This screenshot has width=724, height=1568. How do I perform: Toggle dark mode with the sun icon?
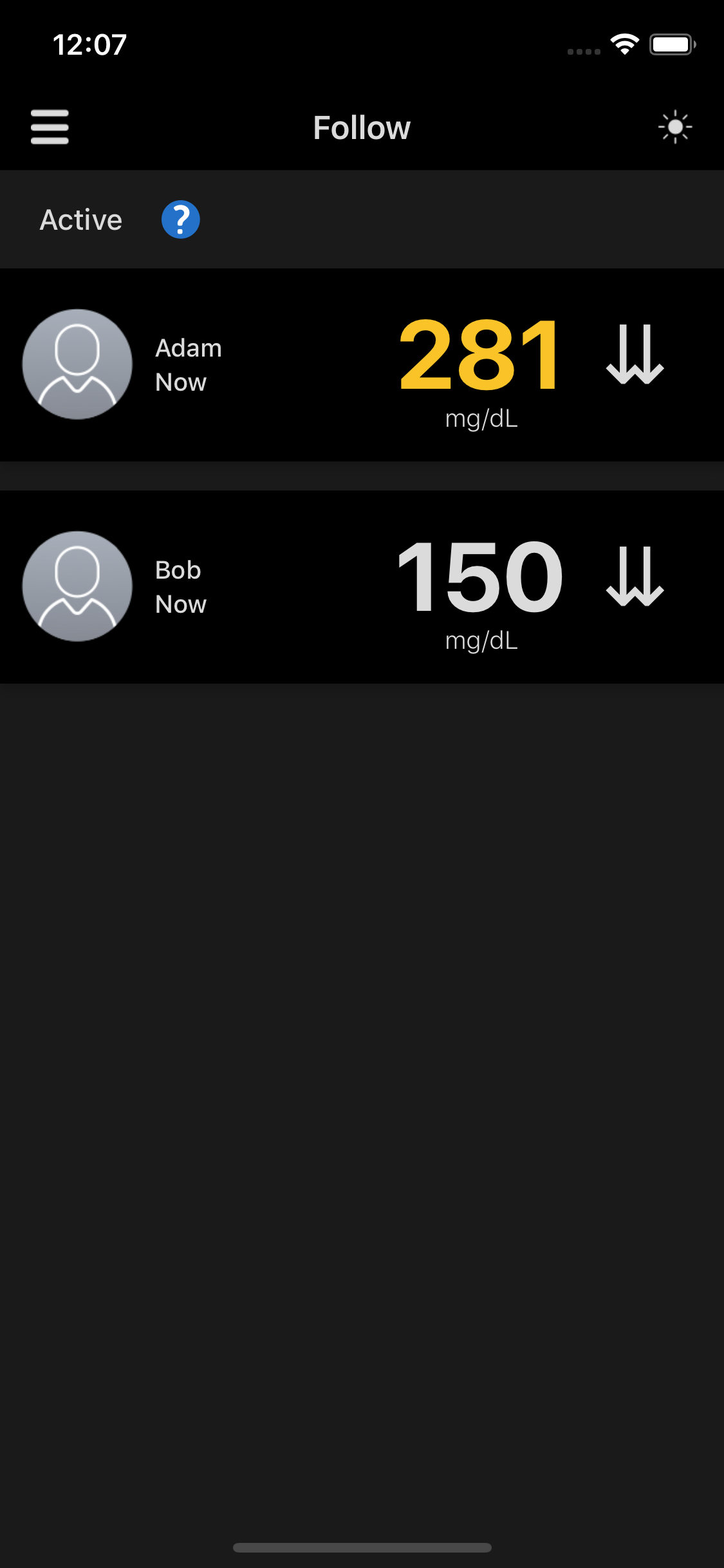[675, 127]
